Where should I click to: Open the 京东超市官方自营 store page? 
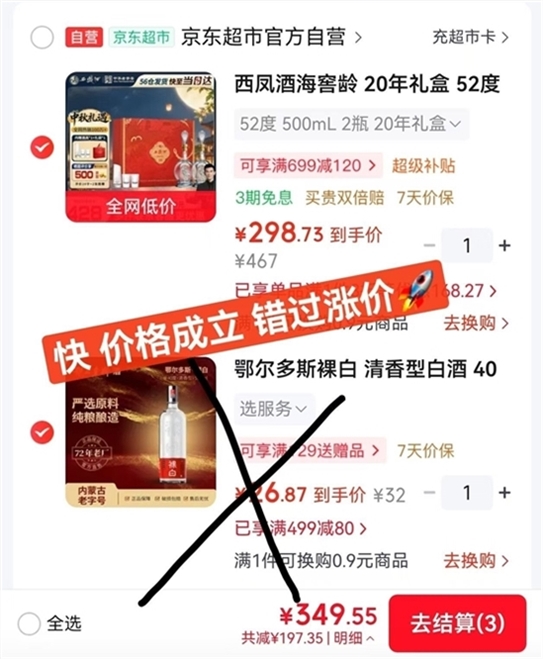pyautogui.click(x=271, y=37)
